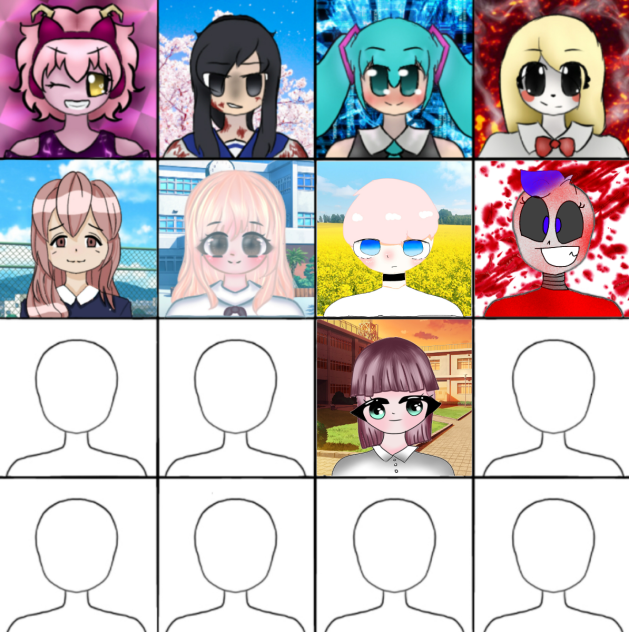
Task: Pick the empty slot beneath the purple-haired girl
Action: pos(394,555)
